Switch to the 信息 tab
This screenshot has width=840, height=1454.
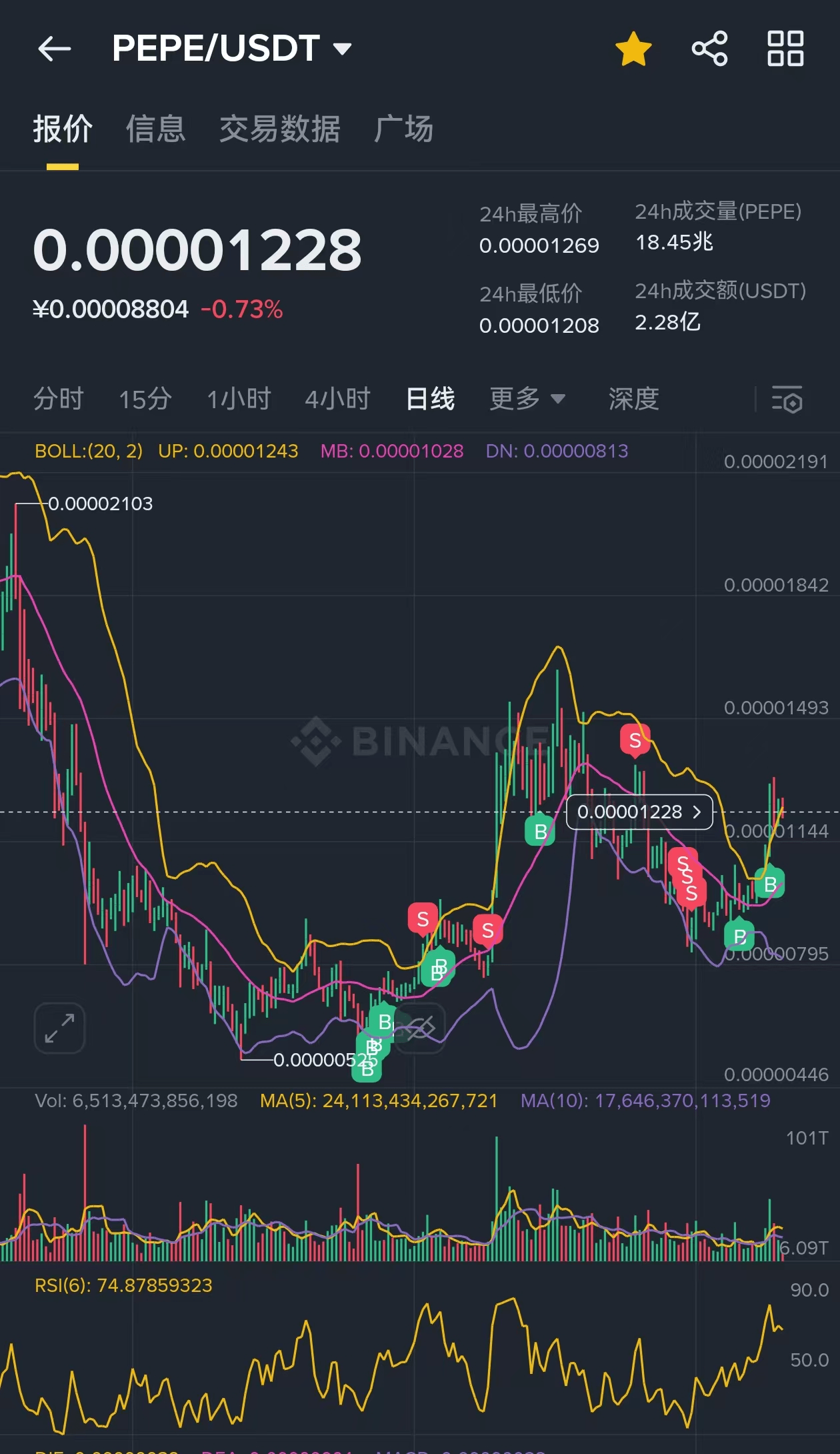tap(155, 129)
